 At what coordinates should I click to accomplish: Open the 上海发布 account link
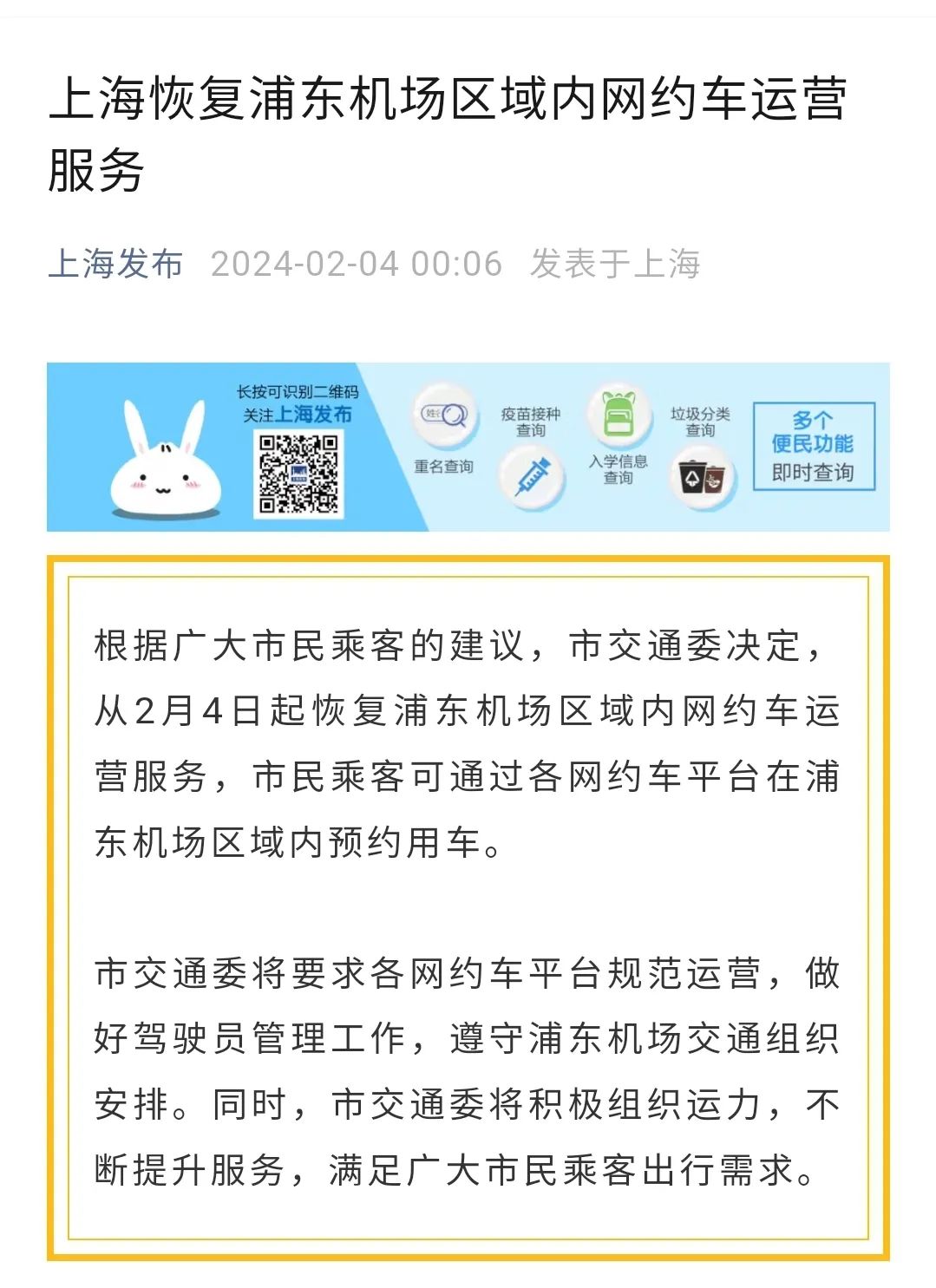(x=115, y=264)
